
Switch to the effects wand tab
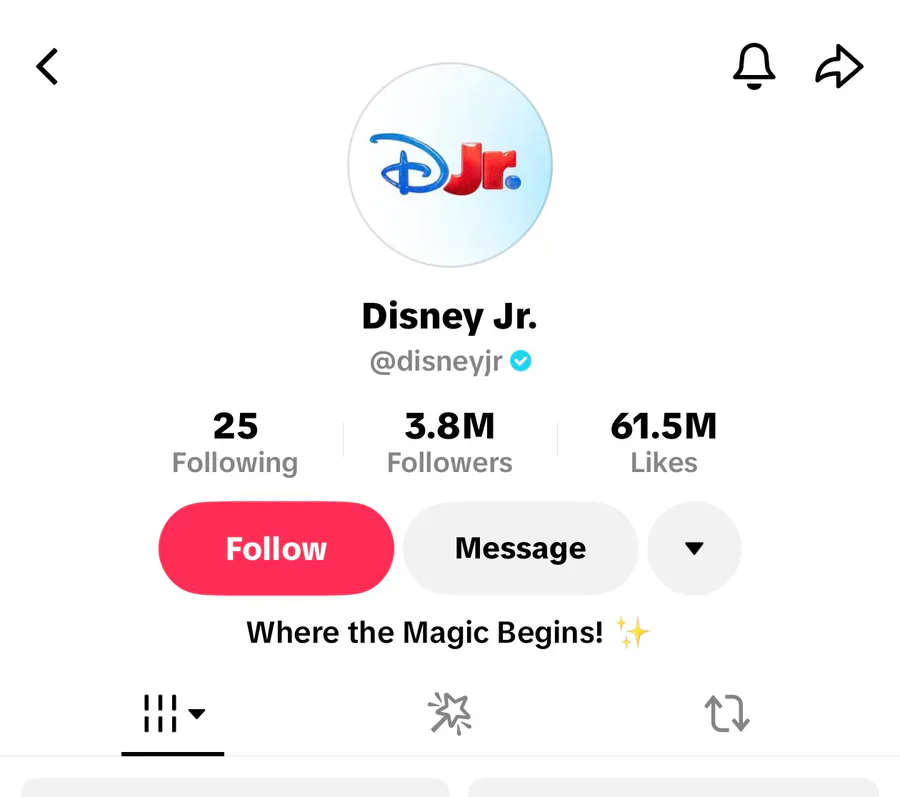click(449, 714)
